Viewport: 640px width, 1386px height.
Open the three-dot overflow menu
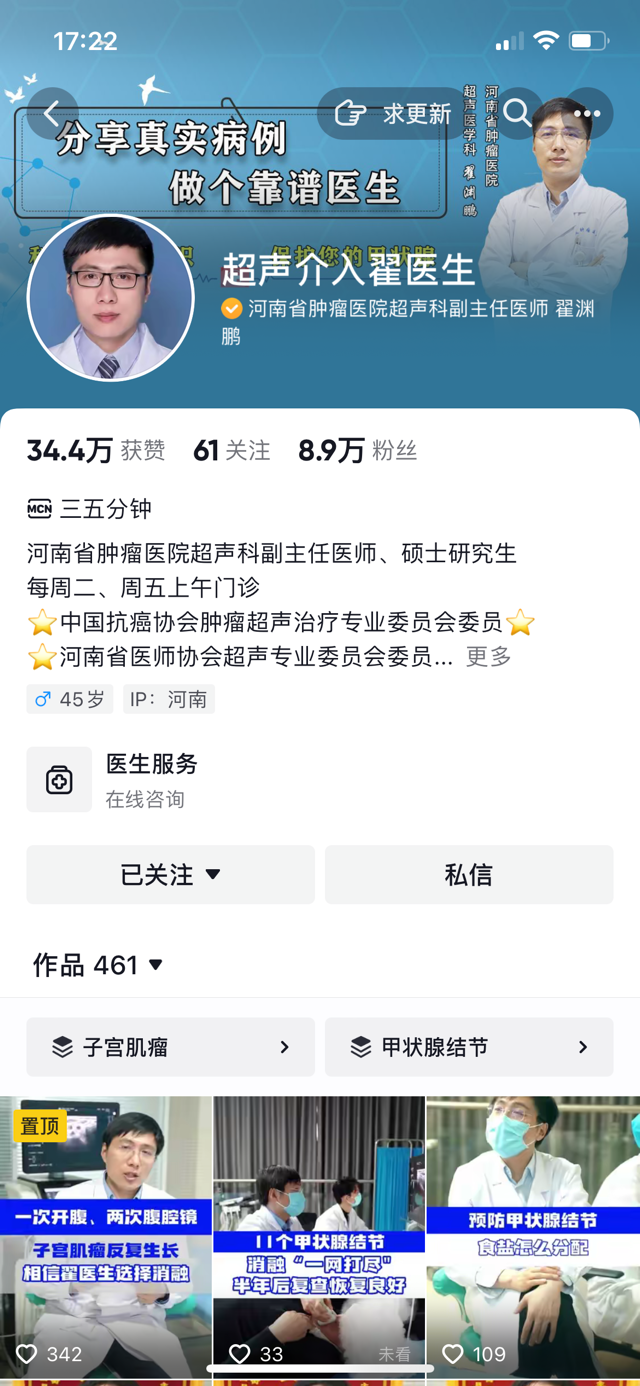point(587,113)
